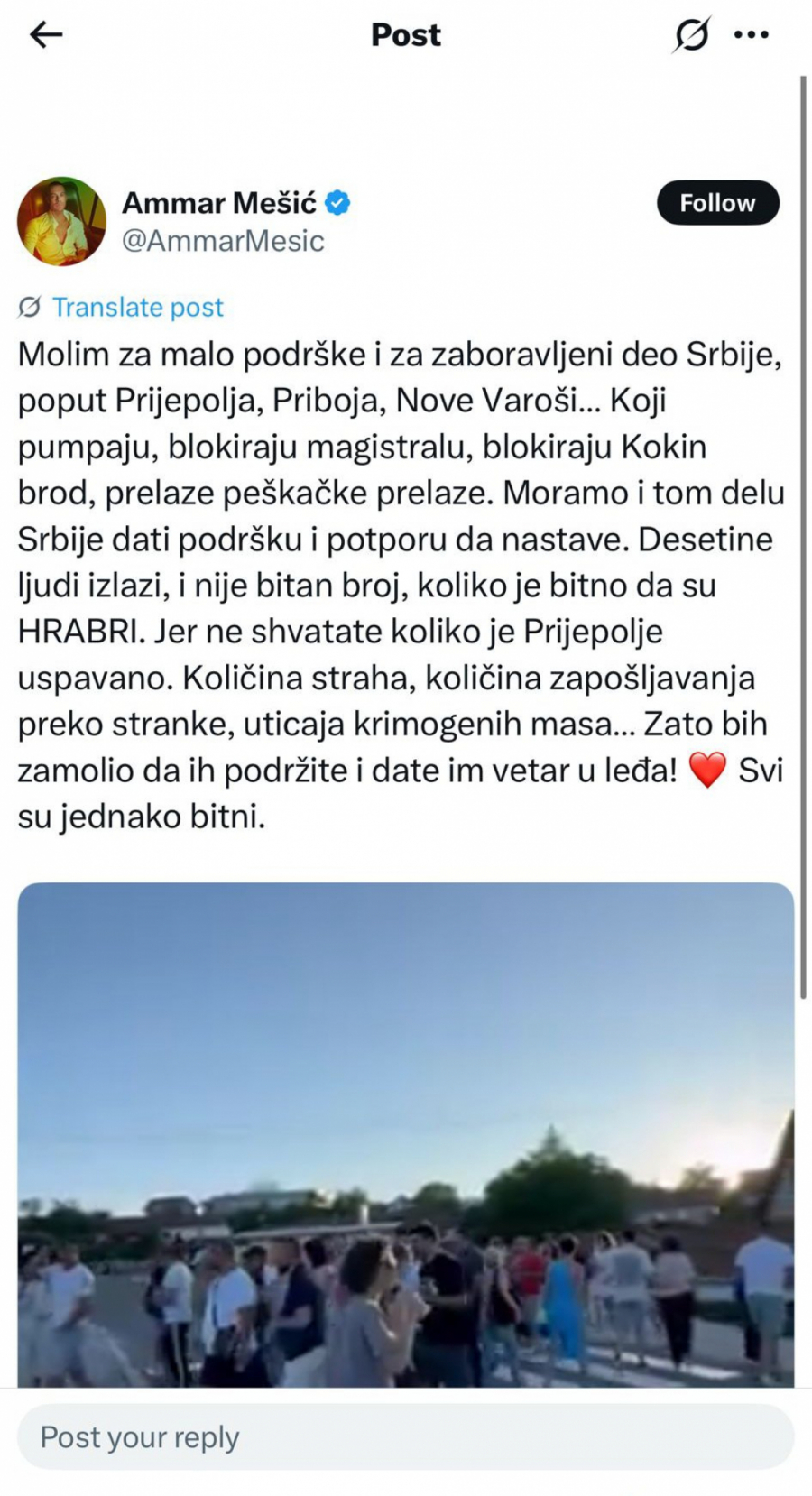Go back using the back arrow
The image size is (812, 1496).
click(x=42, y=34)
